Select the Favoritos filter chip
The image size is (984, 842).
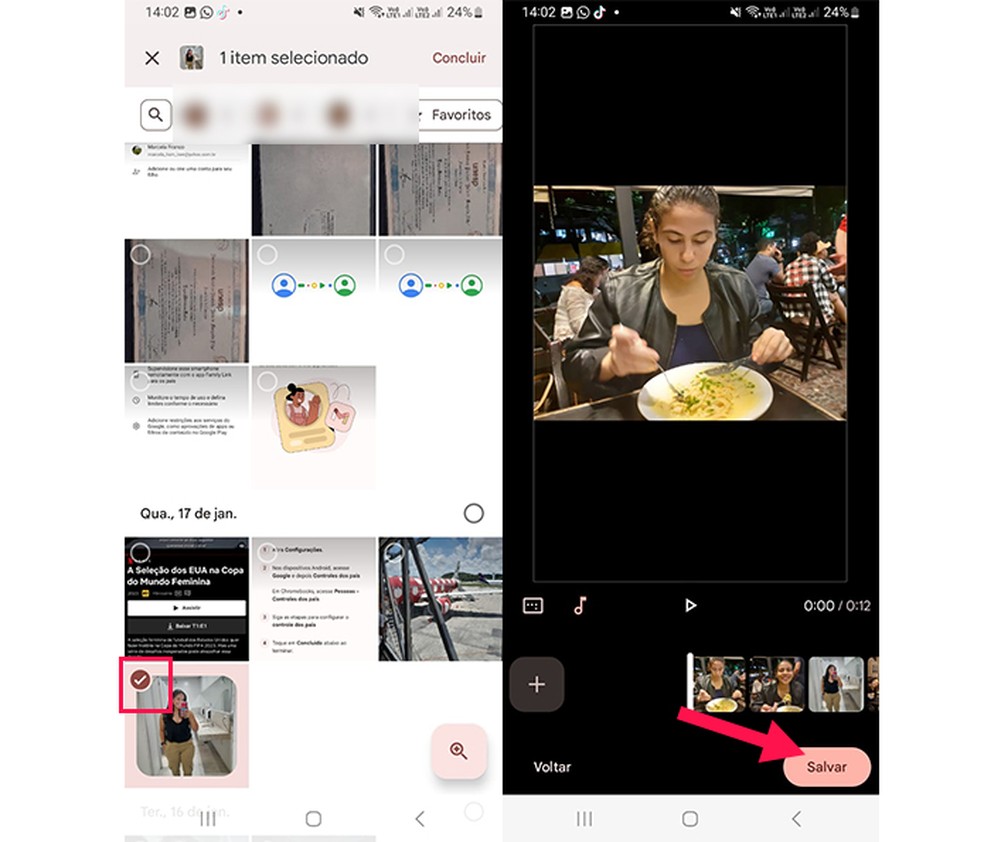point(460,115)
